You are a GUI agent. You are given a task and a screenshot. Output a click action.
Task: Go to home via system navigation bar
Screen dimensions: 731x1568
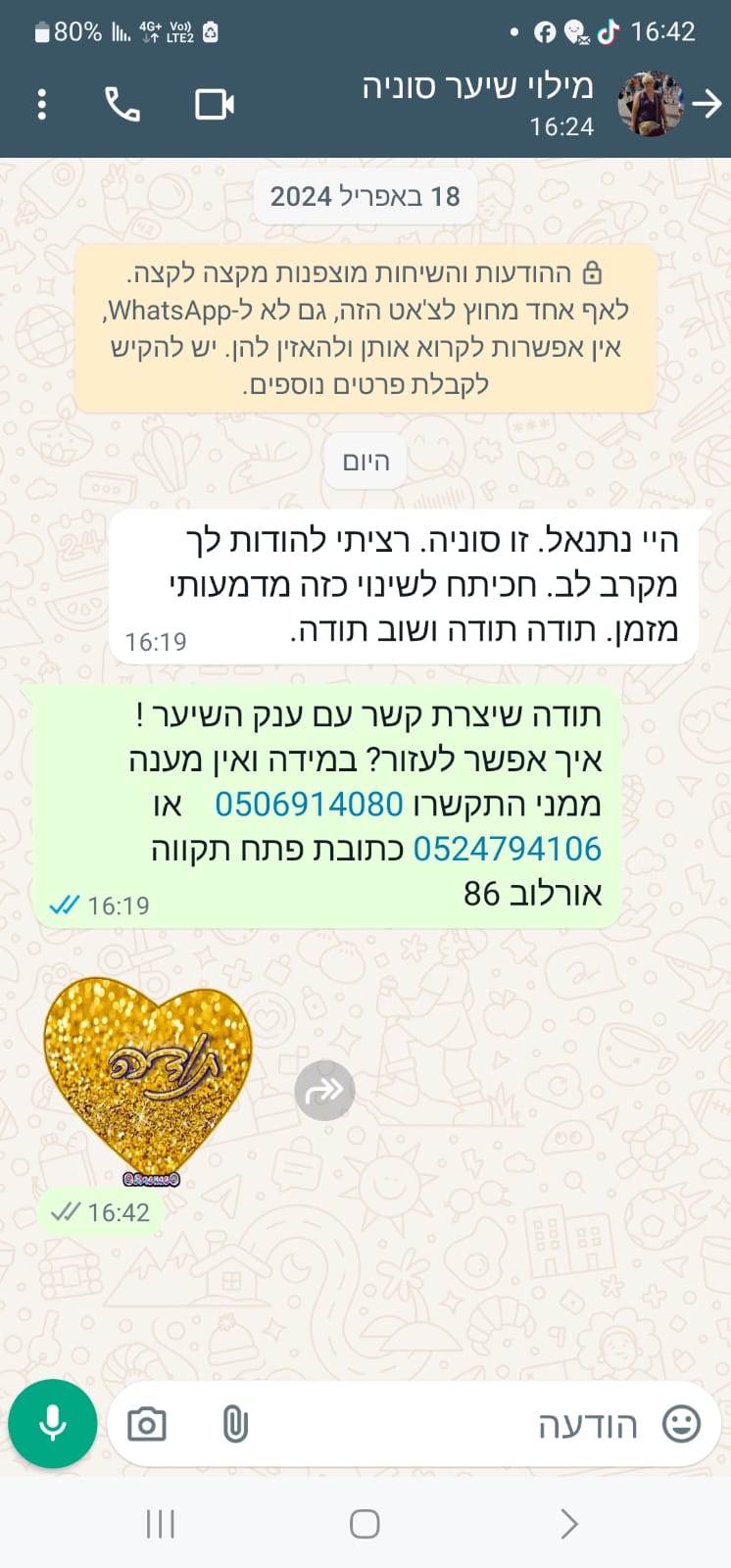click(365, 1524)
